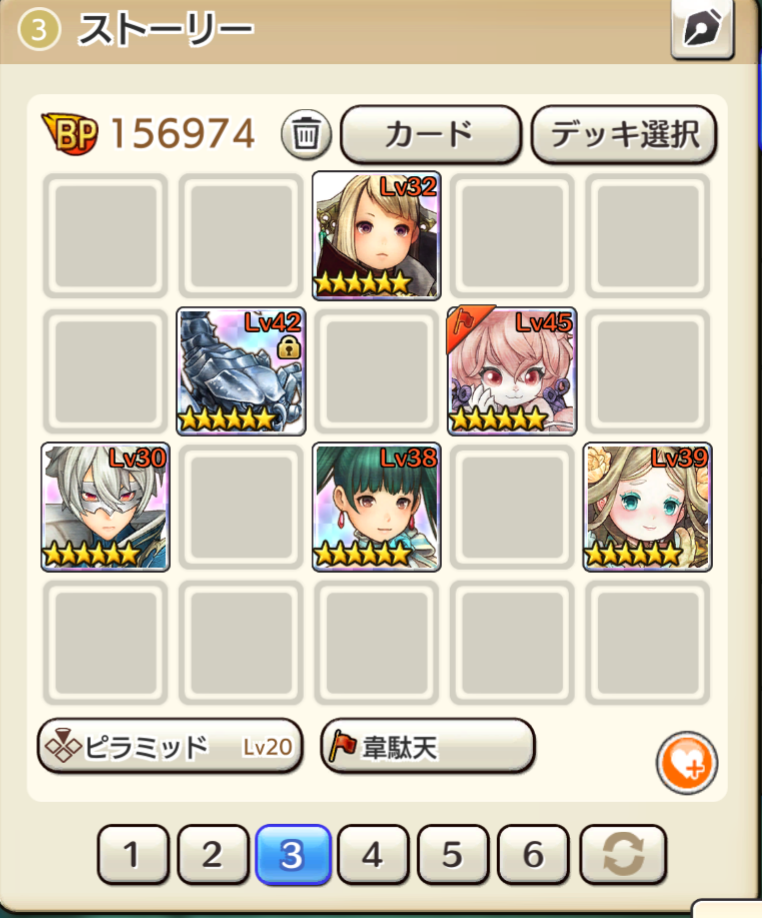Tap the trash can icon to clear deck
Viewport: 762px width, 918px height.
pos(306,134)
